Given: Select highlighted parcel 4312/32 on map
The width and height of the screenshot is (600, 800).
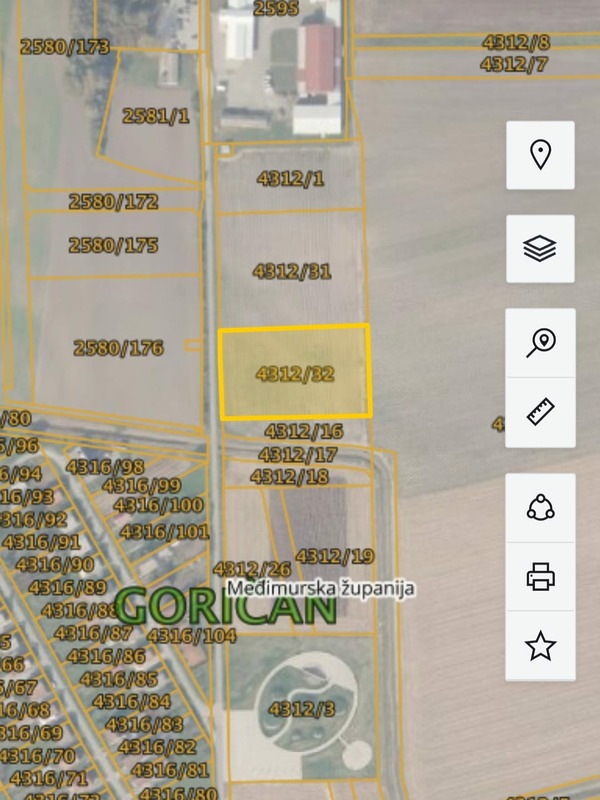Looking at the screenshot, I should 294,373.
